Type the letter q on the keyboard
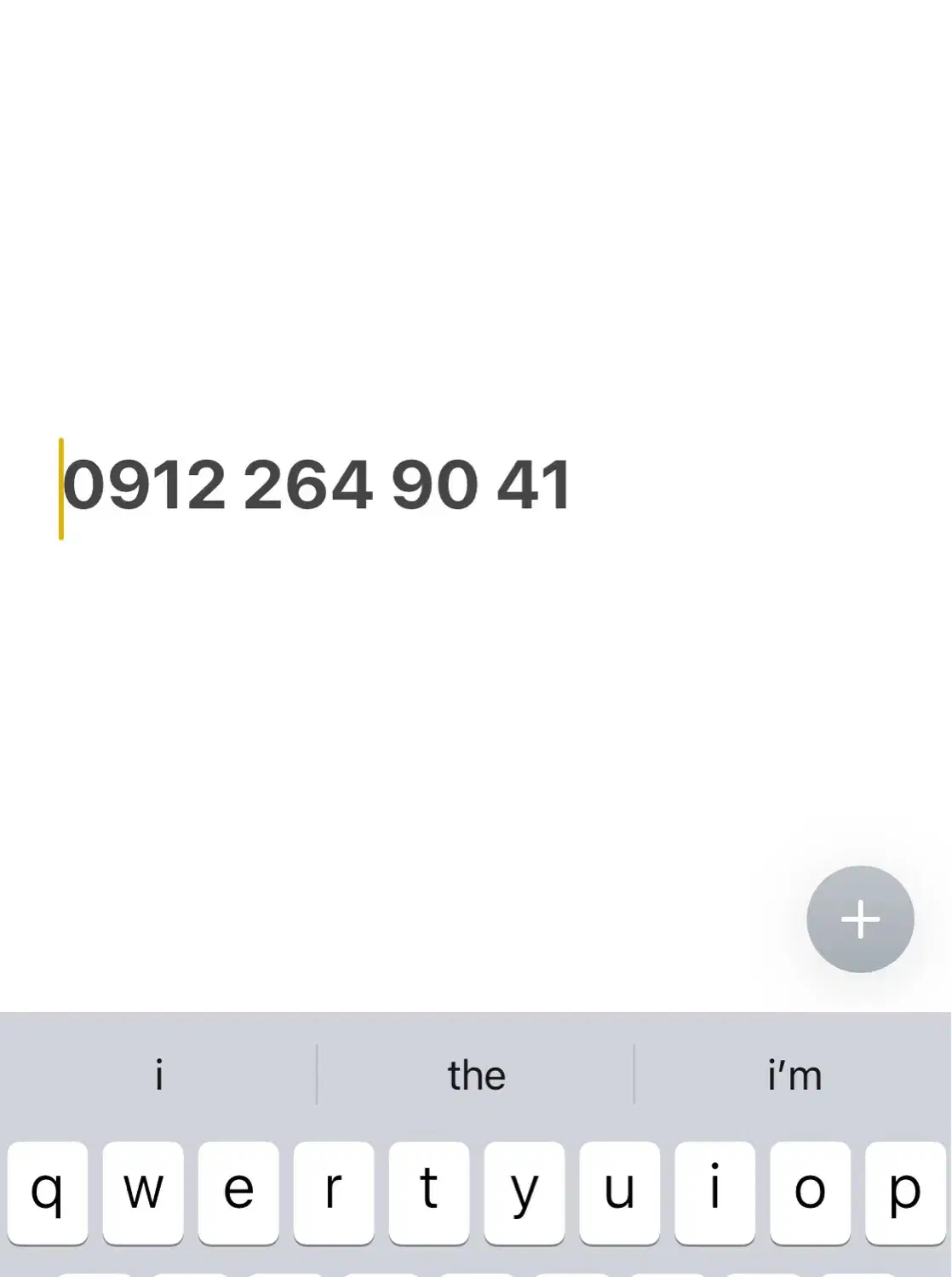This screenshot has height=1277, width=952. [48, 1192]
